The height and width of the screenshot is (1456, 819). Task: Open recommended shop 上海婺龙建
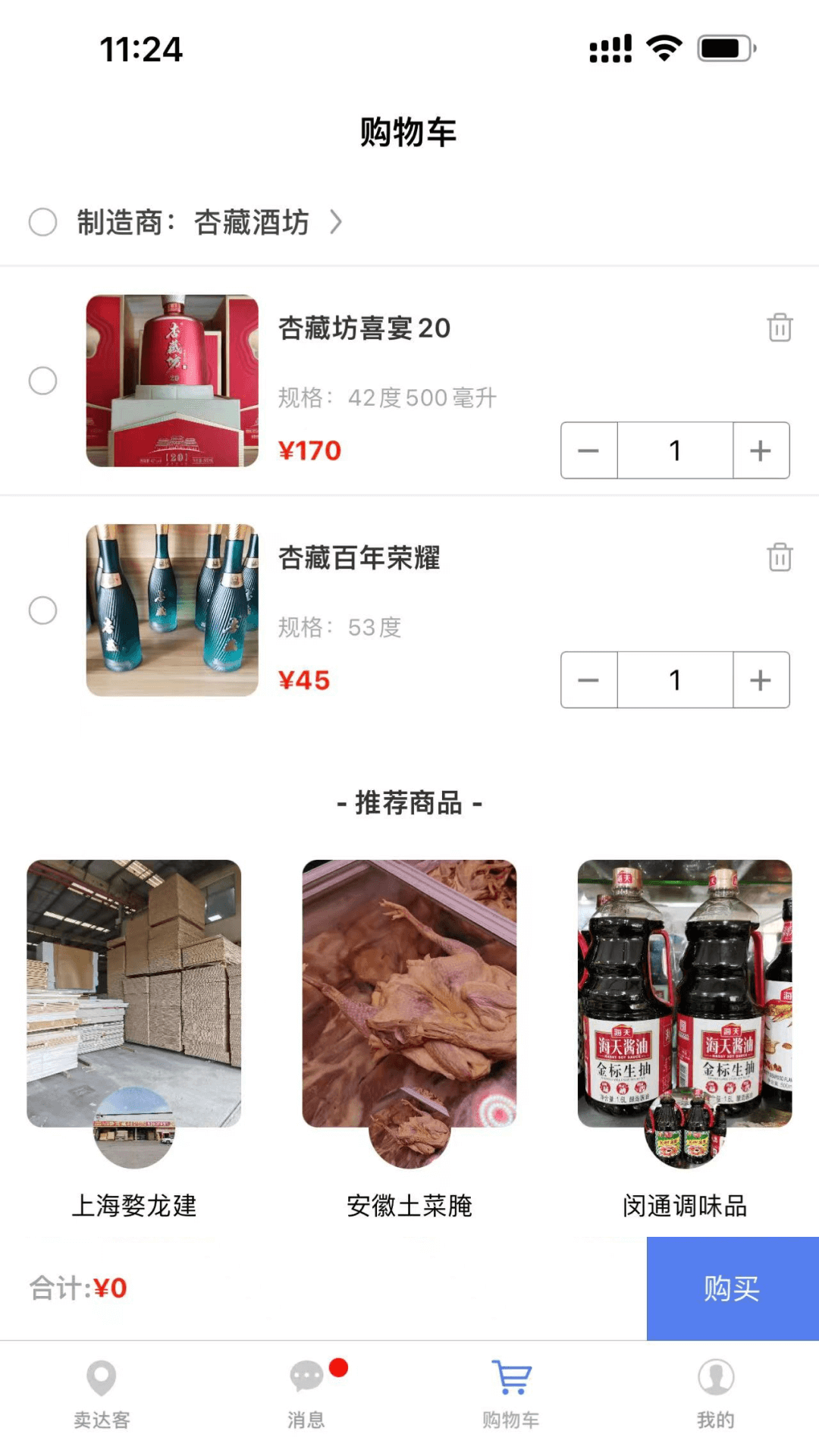coord(134,993)
